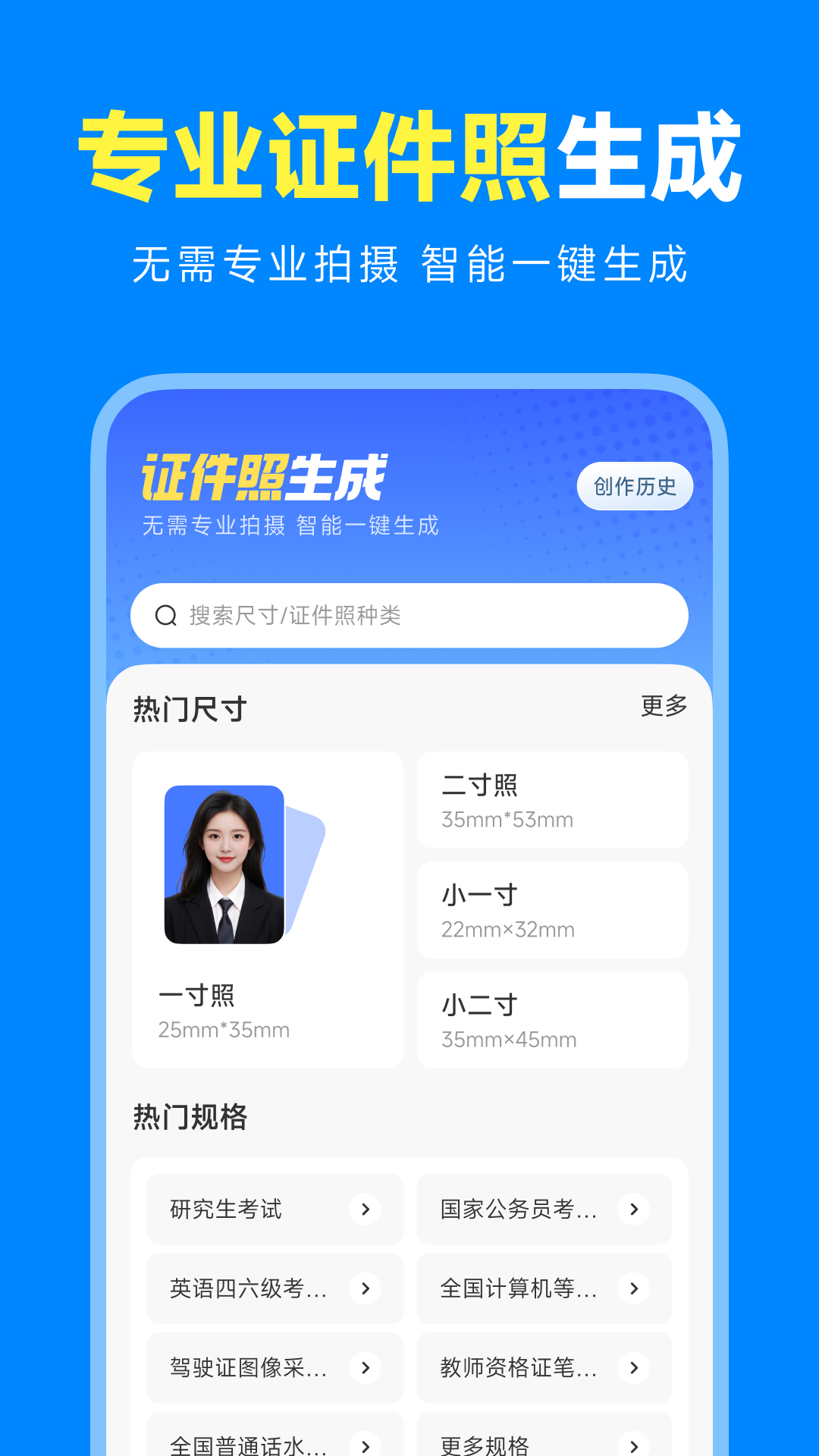
Task: Expand the 研究生考试 specification
Action: [275, 1210]
